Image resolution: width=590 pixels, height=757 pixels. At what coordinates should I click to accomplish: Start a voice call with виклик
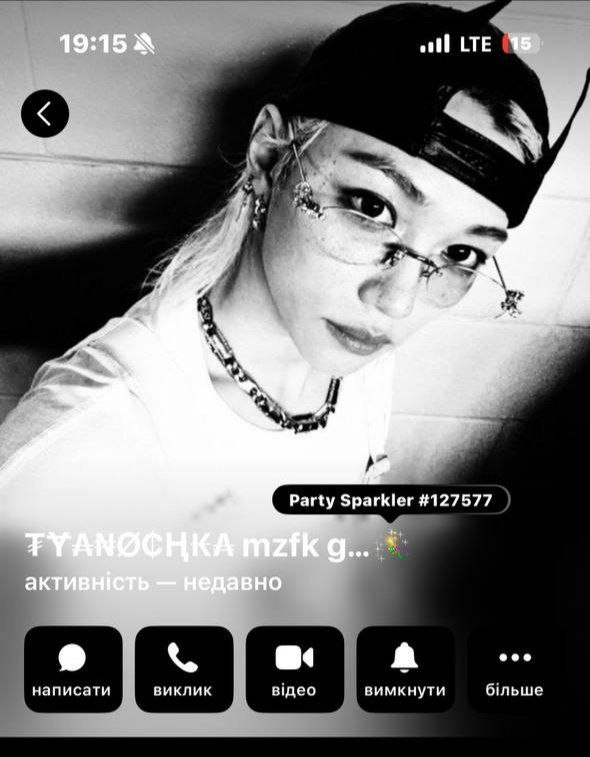click(x=184, y=669)
